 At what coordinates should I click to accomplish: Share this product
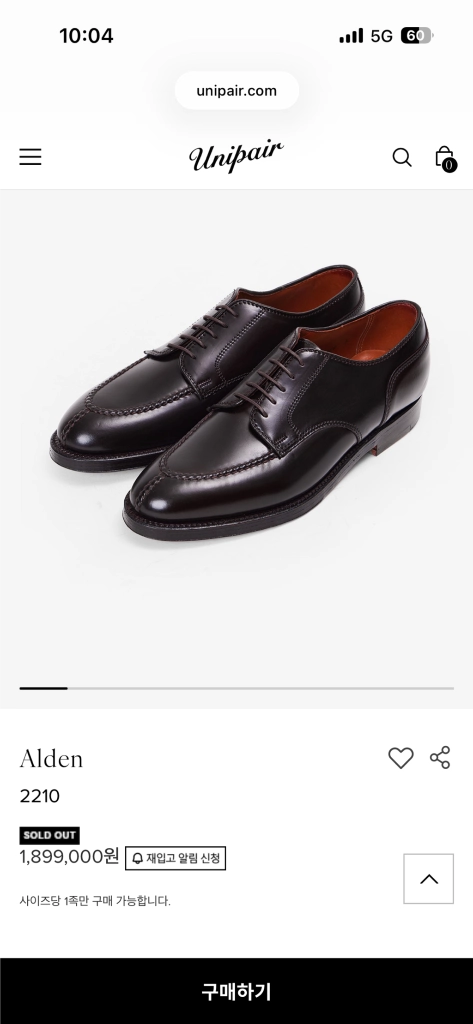point(440,758)
